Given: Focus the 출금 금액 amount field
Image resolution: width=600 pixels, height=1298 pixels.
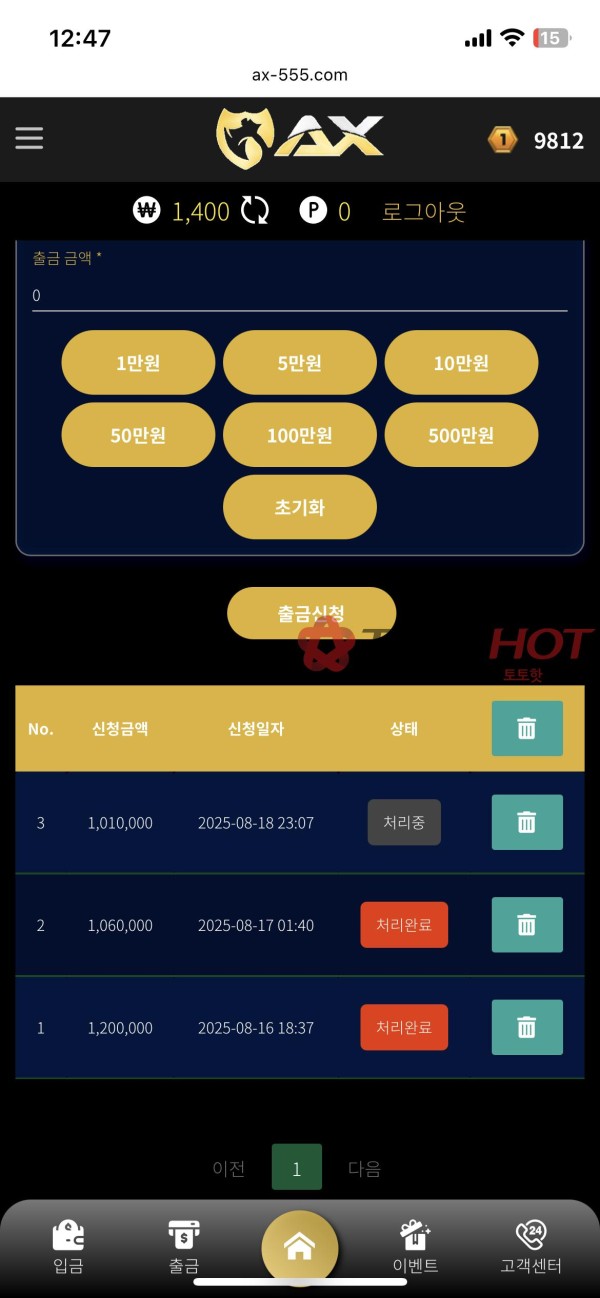Looking at the screenshot, I should (x=299, y=295).
